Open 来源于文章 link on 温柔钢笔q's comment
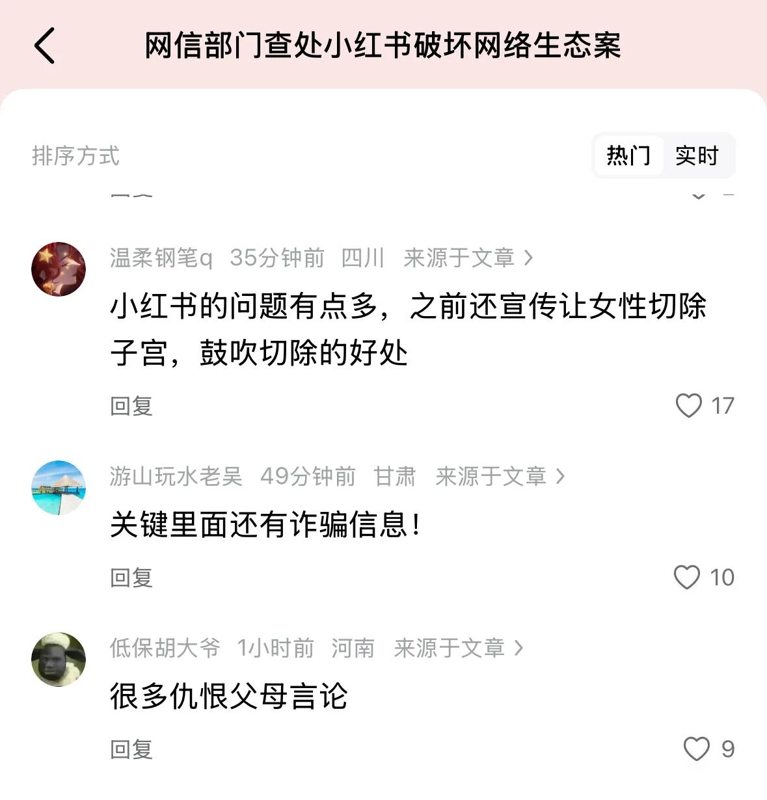This screenshot has width=767, height=800. [x=468, y=258]
